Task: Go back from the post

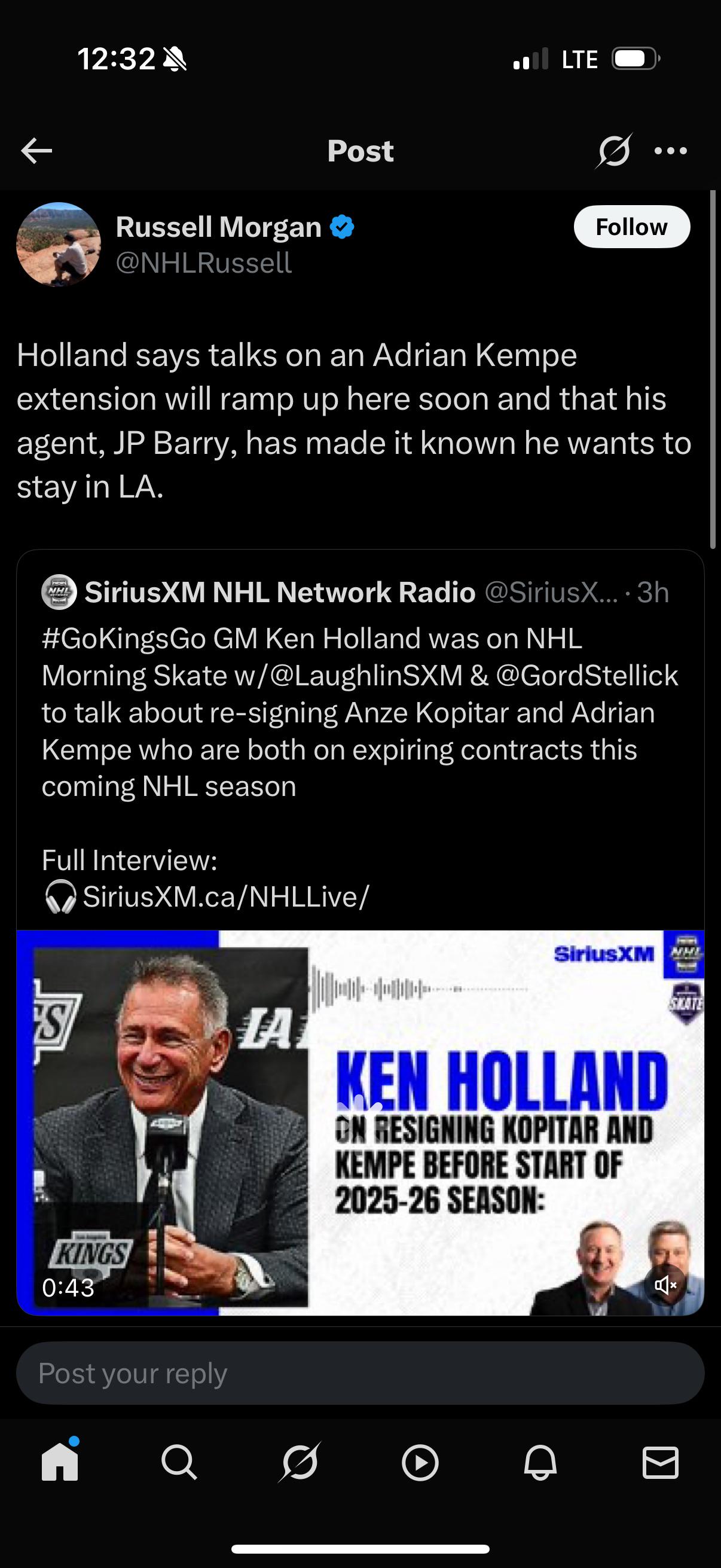Action: 36,151
